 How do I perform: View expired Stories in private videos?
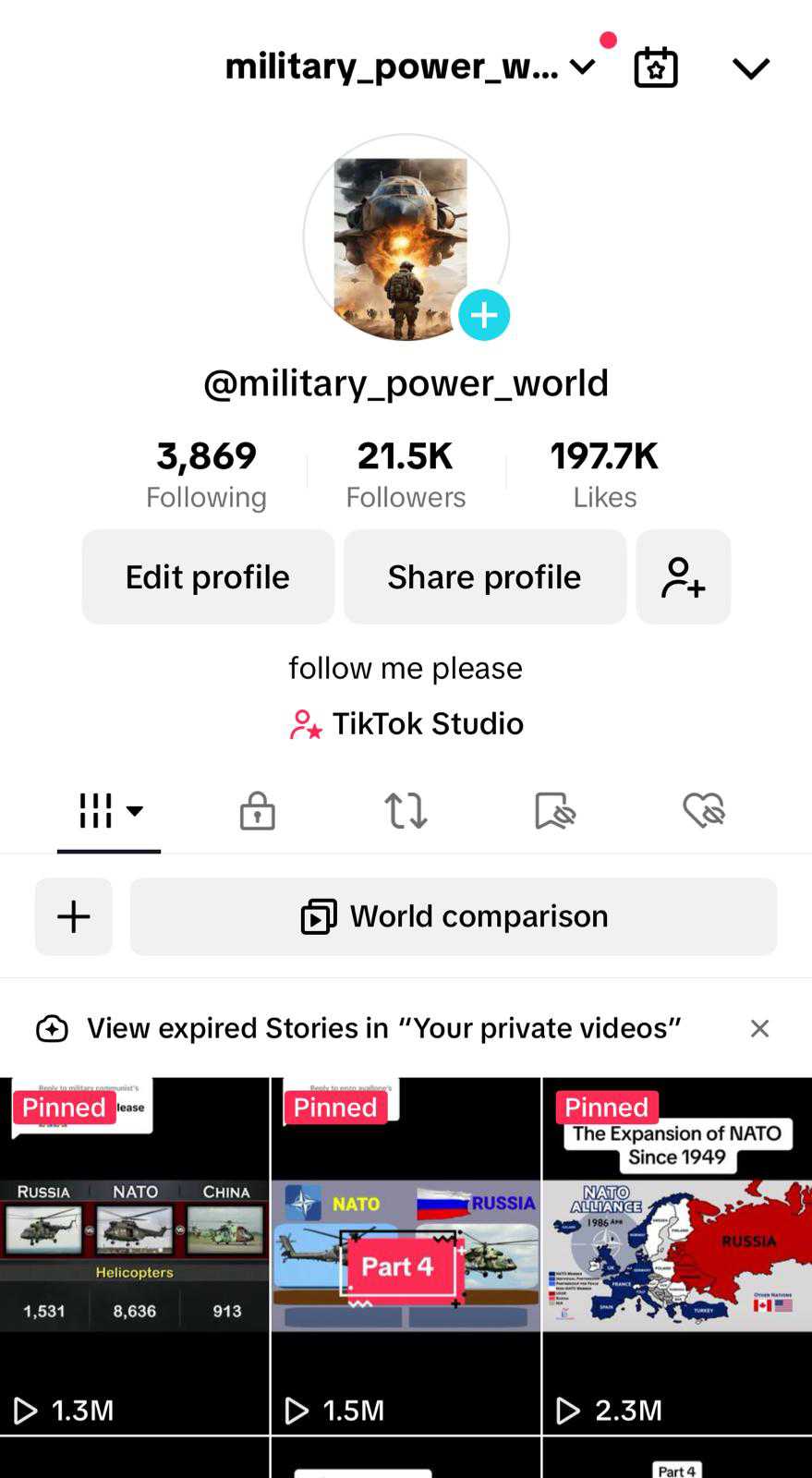point(384,1028)
